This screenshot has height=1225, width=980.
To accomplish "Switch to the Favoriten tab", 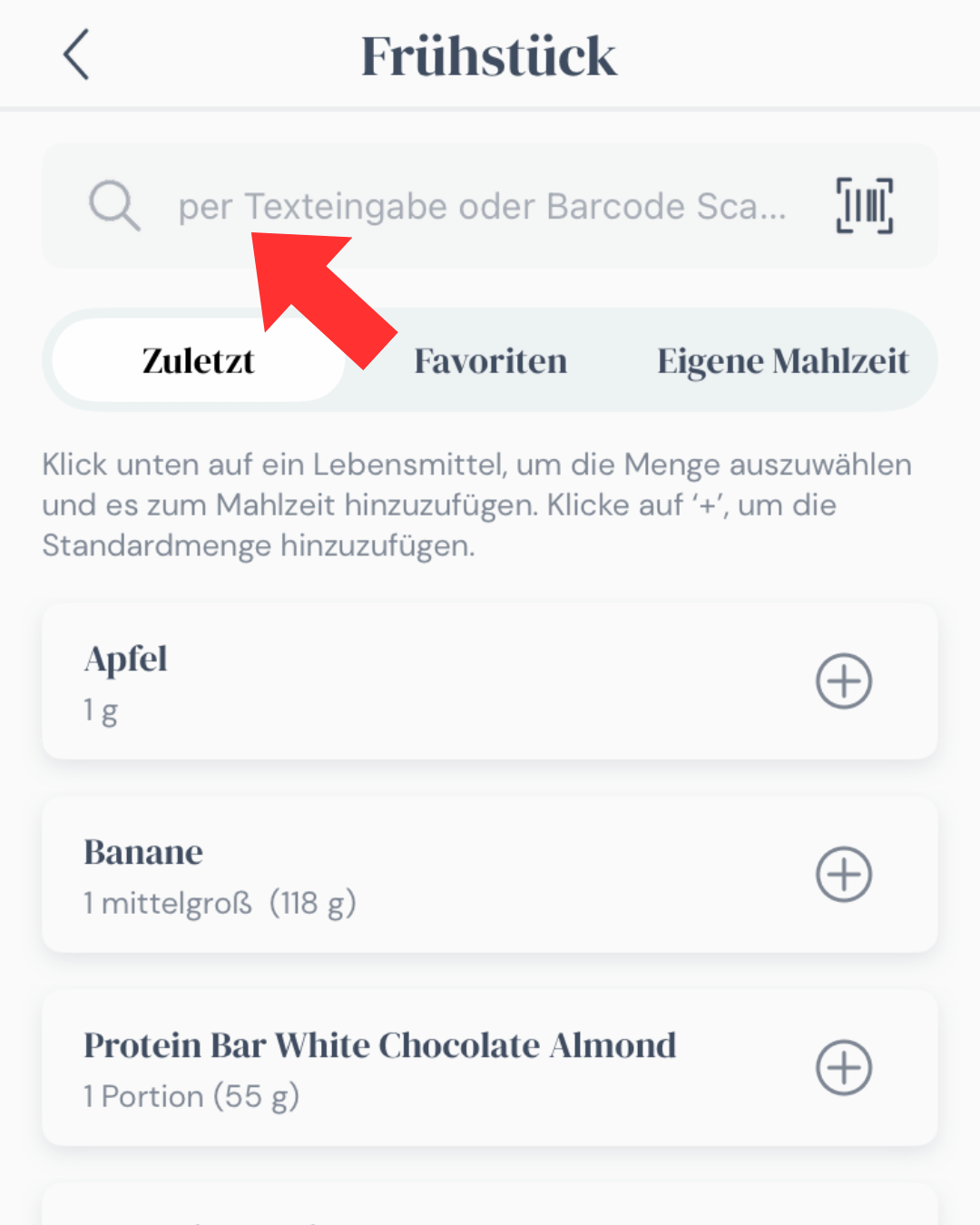I will (490, 360).
